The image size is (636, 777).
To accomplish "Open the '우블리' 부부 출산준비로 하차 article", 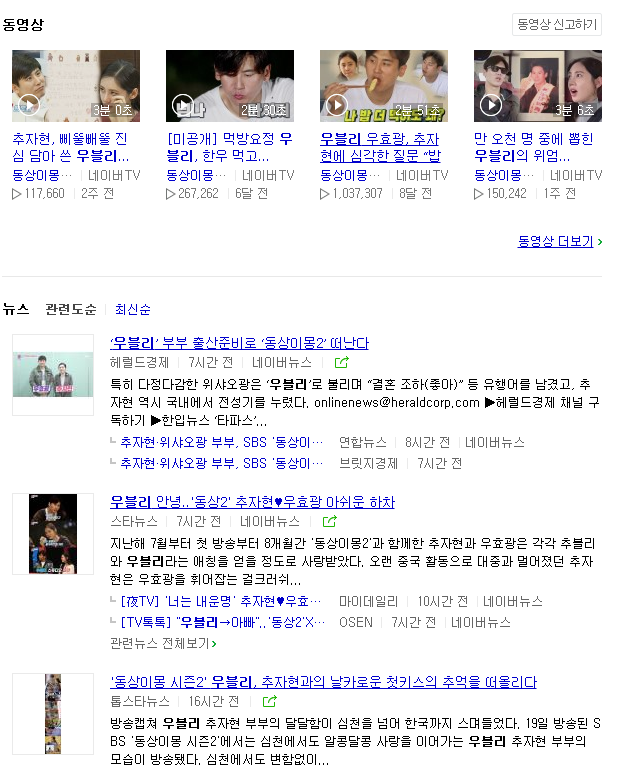I will (239, 343).
